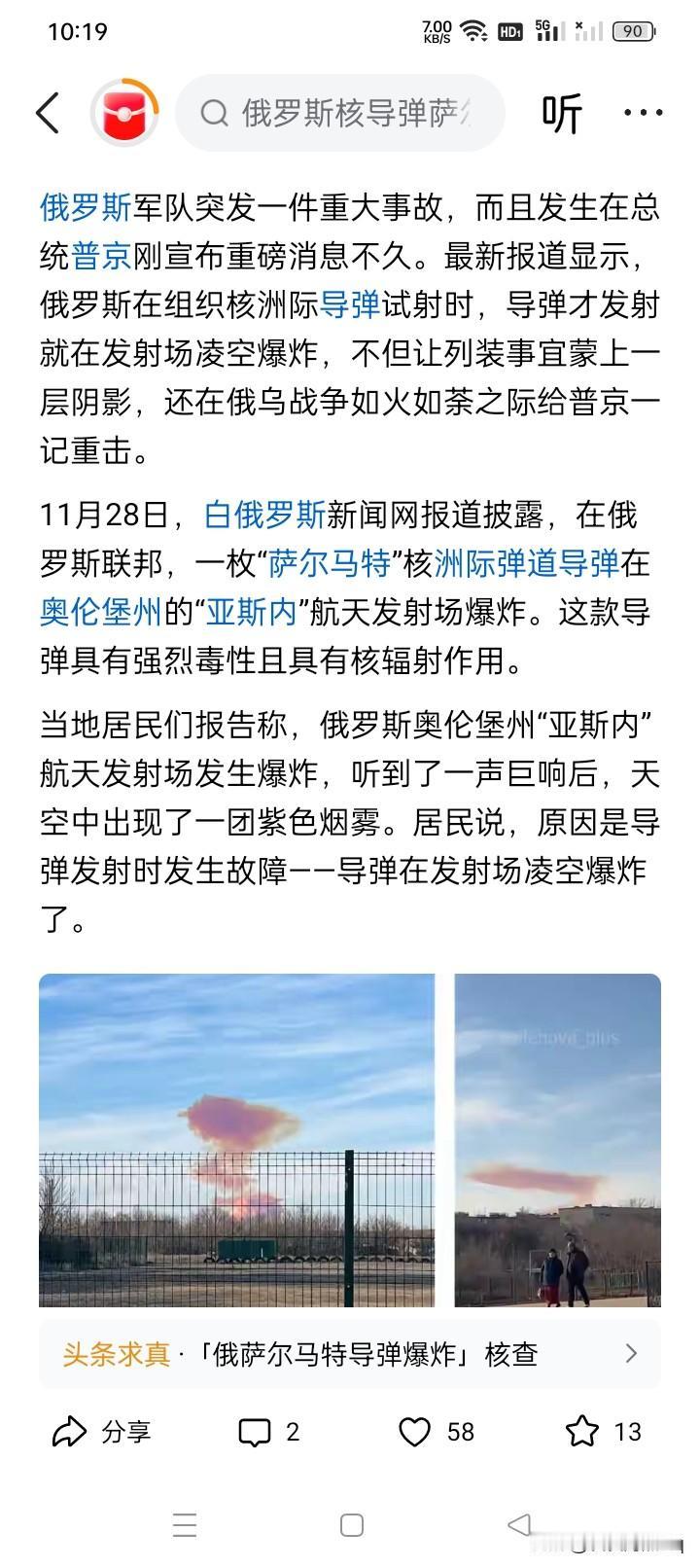
Task: Tap the battery indicator showing 90
Action: click(x=633, y=31)
